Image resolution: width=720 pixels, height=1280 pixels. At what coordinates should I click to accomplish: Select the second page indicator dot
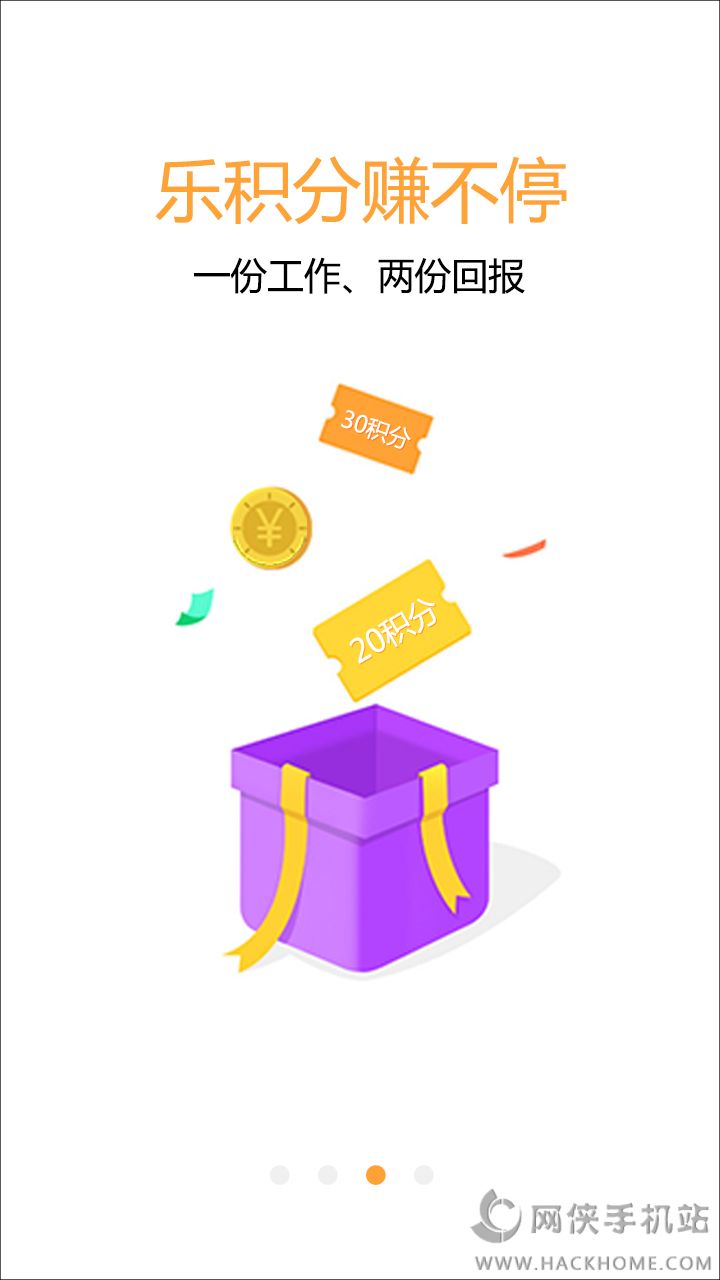[328, 1175]
